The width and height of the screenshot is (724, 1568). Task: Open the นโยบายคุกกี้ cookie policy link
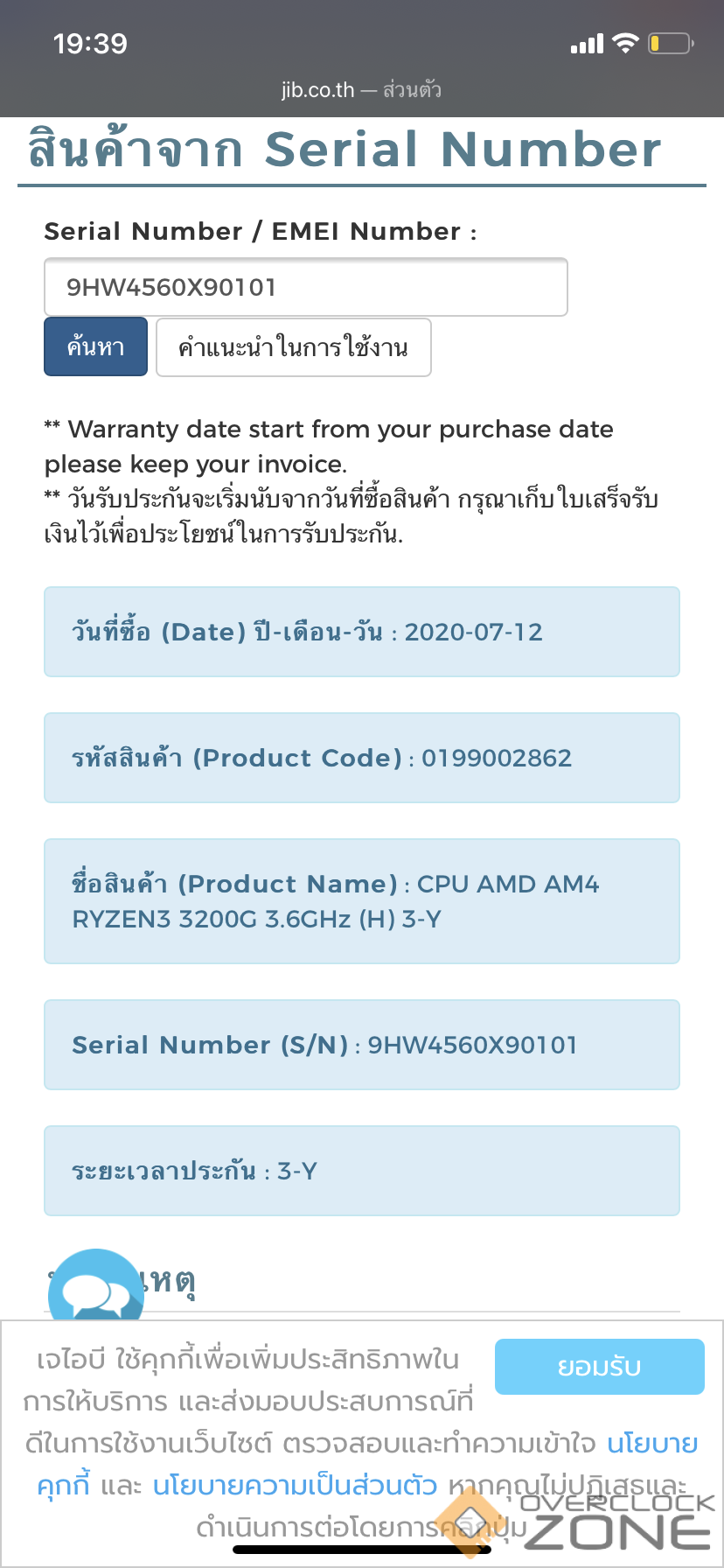click(x=651, y=1443)
